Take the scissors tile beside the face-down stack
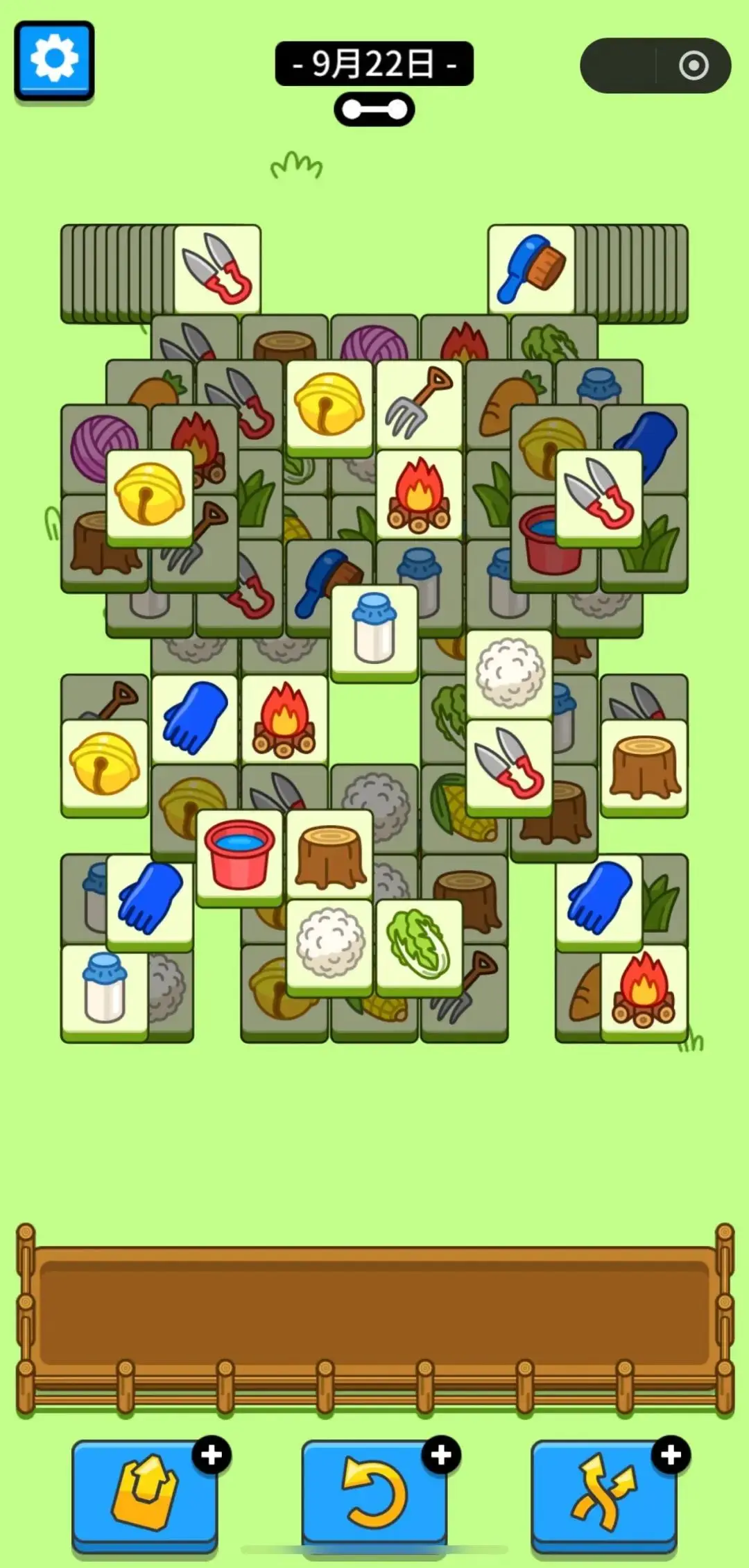Image resolution: width=749 pixels, height=1568 pixels. coord(217,269)
